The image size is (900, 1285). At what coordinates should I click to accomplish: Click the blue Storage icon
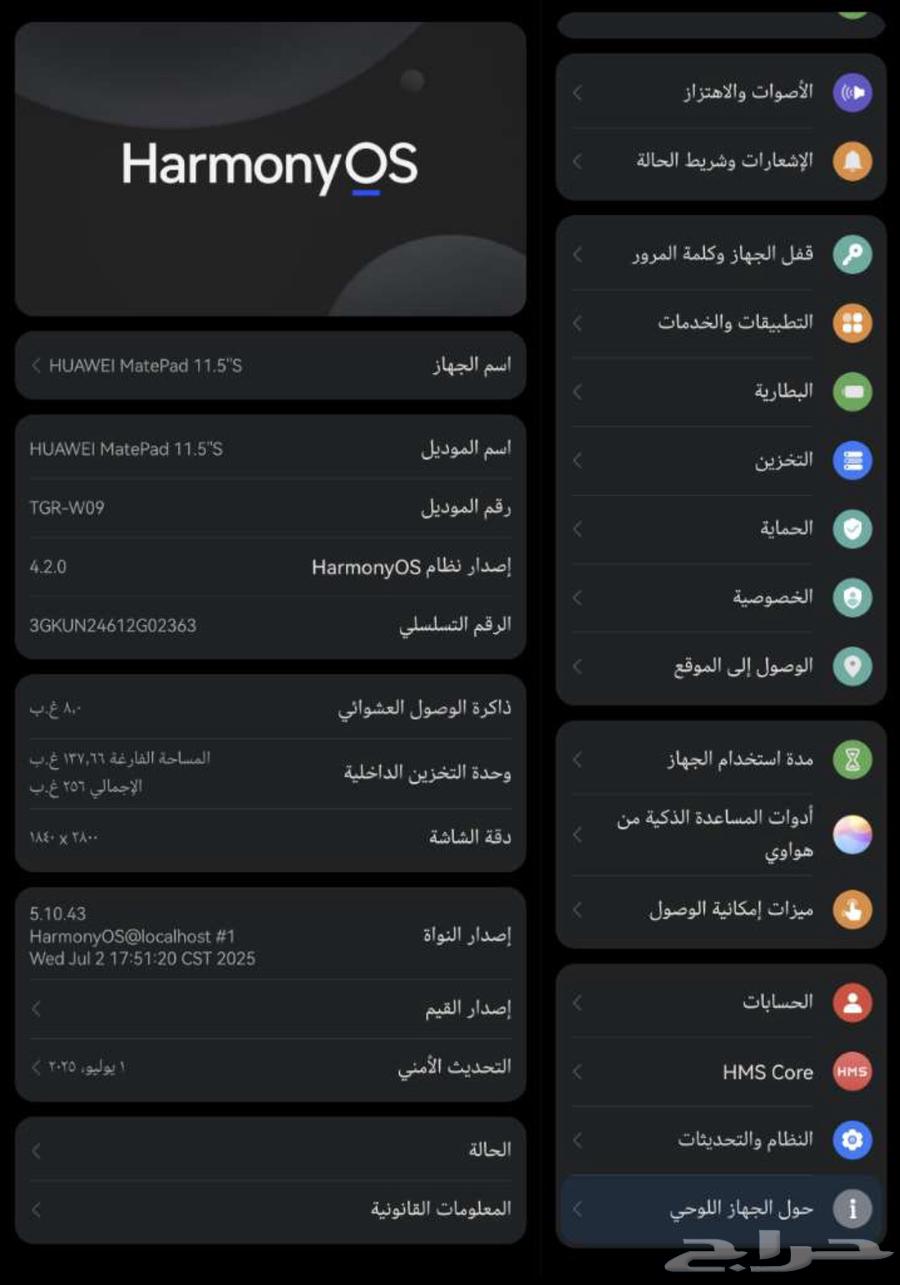pos(853,460)
